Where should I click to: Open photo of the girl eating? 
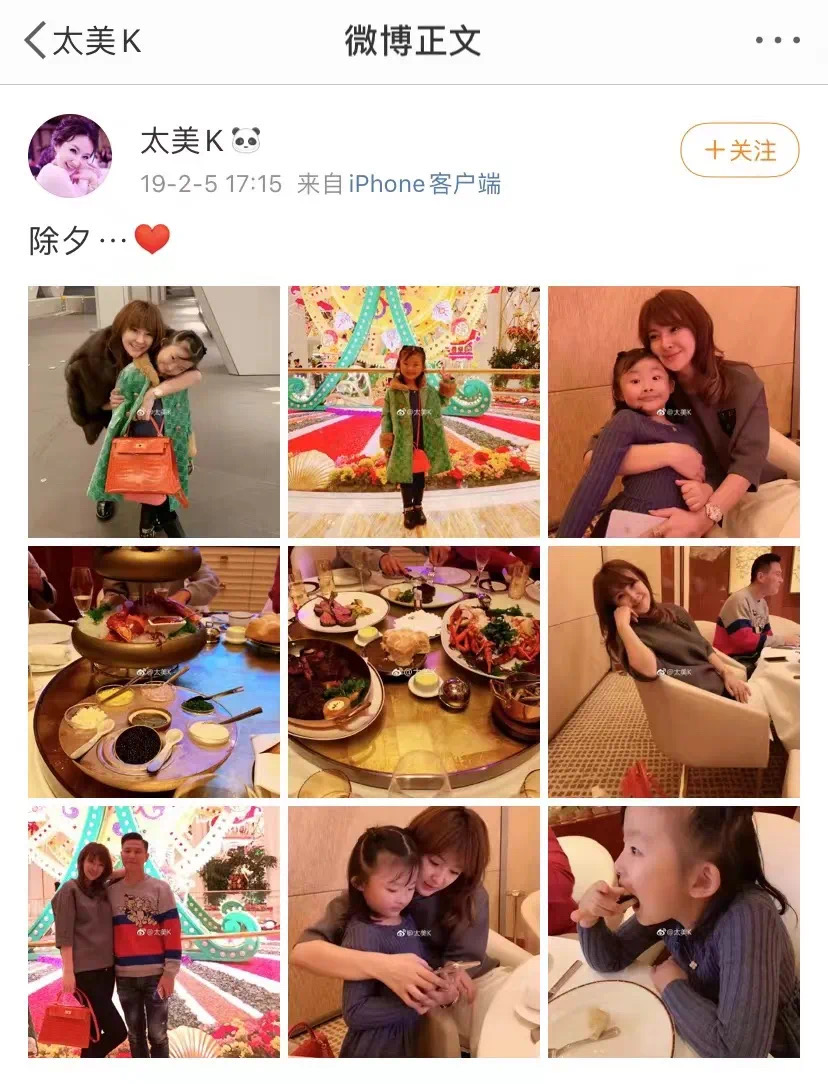point(673,932)
